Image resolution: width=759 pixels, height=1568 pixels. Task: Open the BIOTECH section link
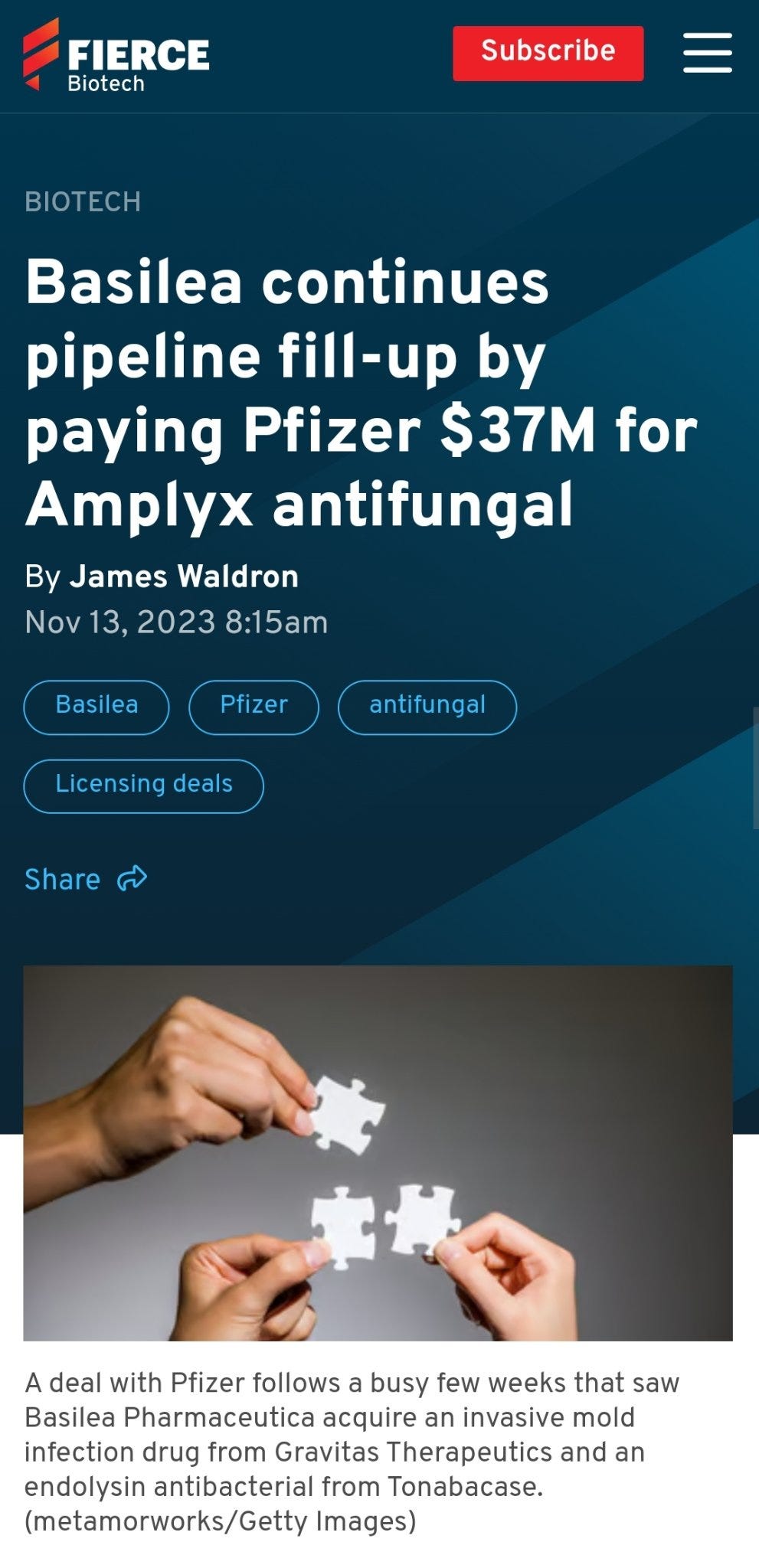coord(83,202)
